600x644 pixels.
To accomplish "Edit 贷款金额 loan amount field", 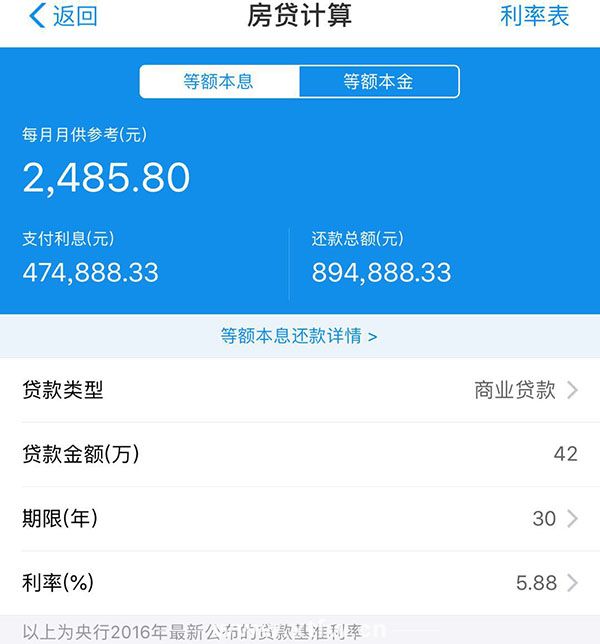I will click(x=300, y=454).
